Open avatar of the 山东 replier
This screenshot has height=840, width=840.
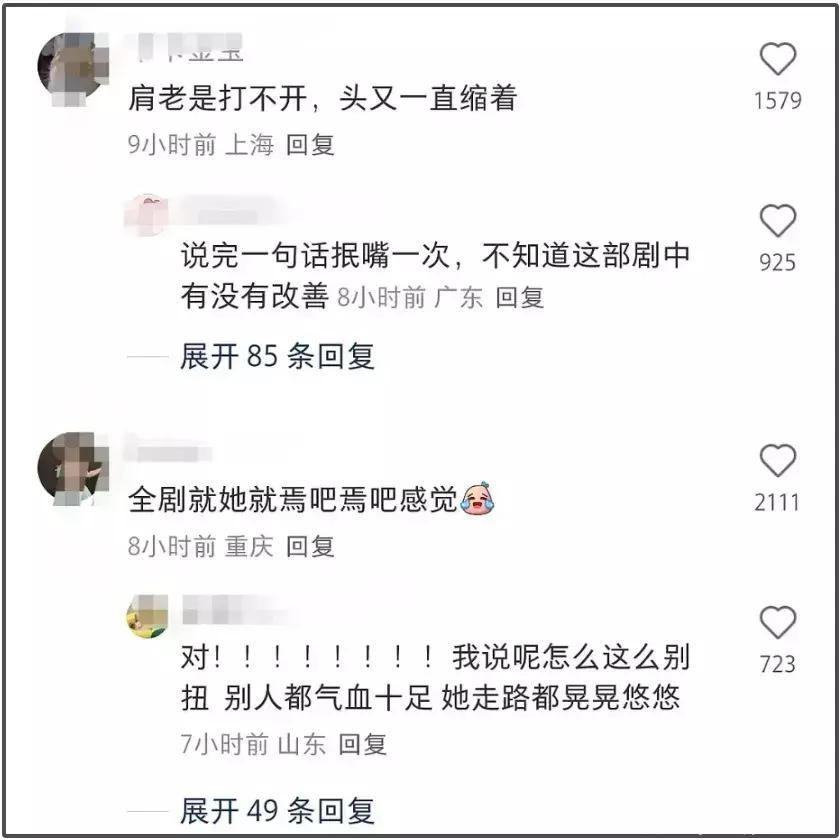147,616
